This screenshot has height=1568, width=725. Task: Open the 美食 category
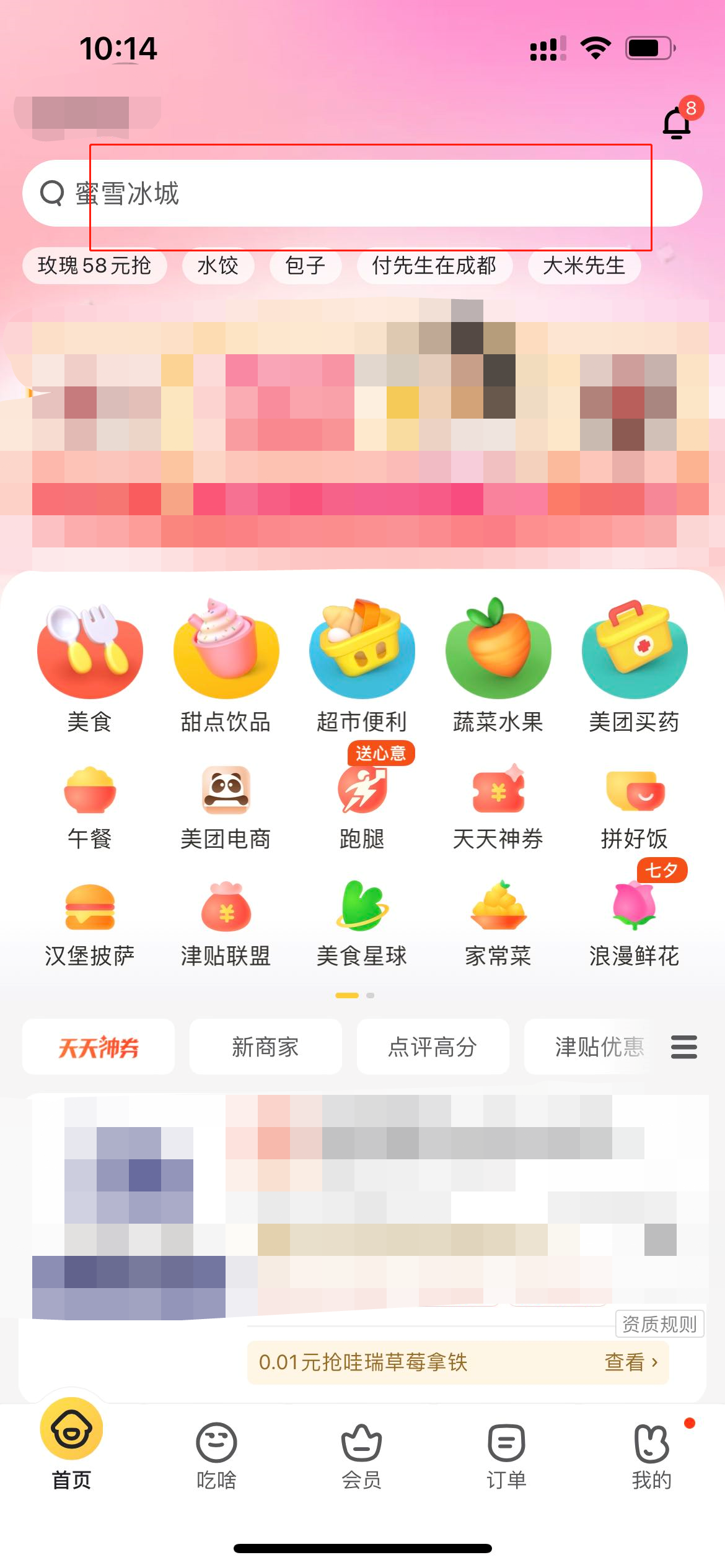click(x=90, y=667)
